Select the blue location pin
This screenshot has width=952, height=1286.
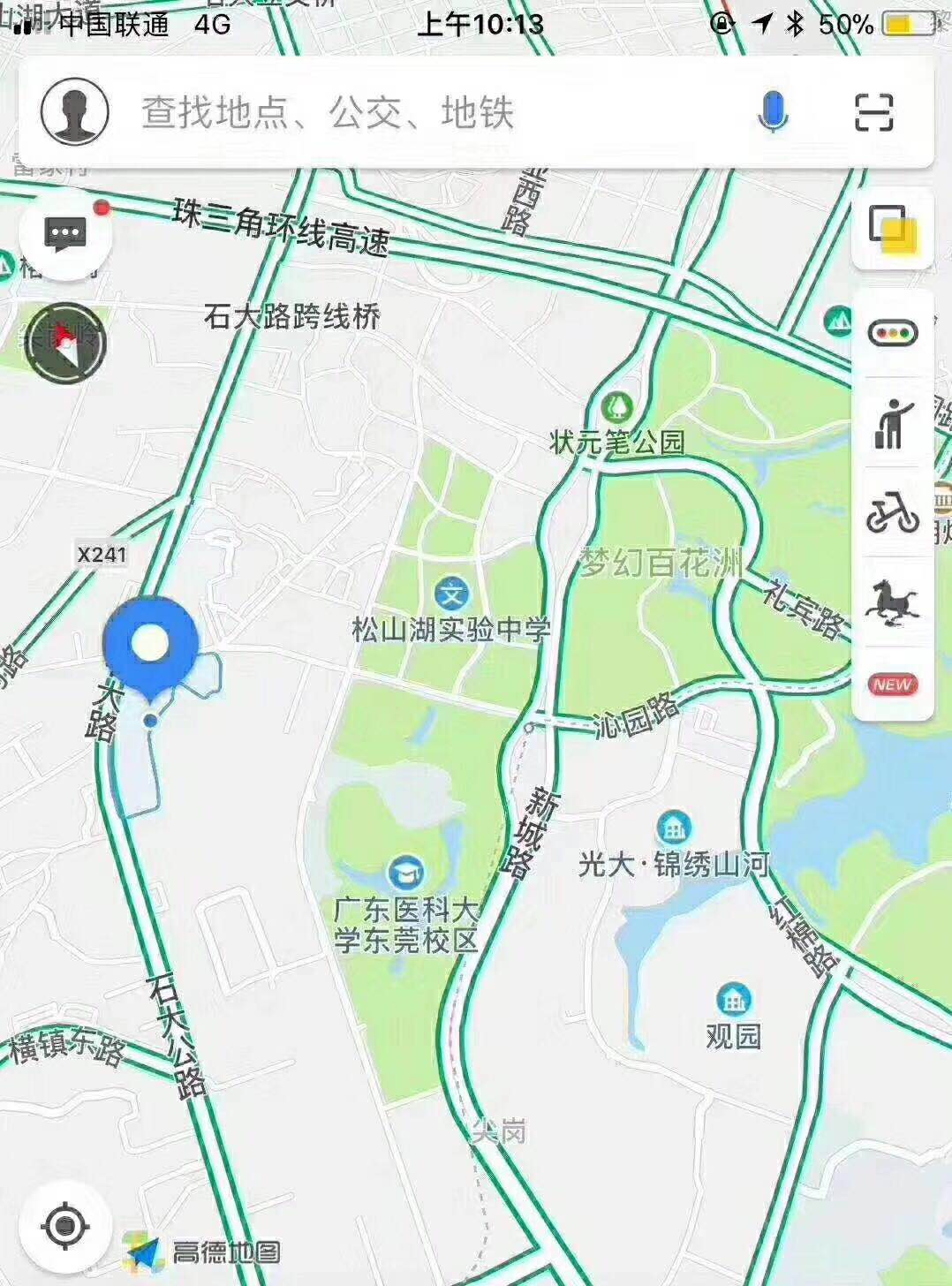tap(150, 645)
